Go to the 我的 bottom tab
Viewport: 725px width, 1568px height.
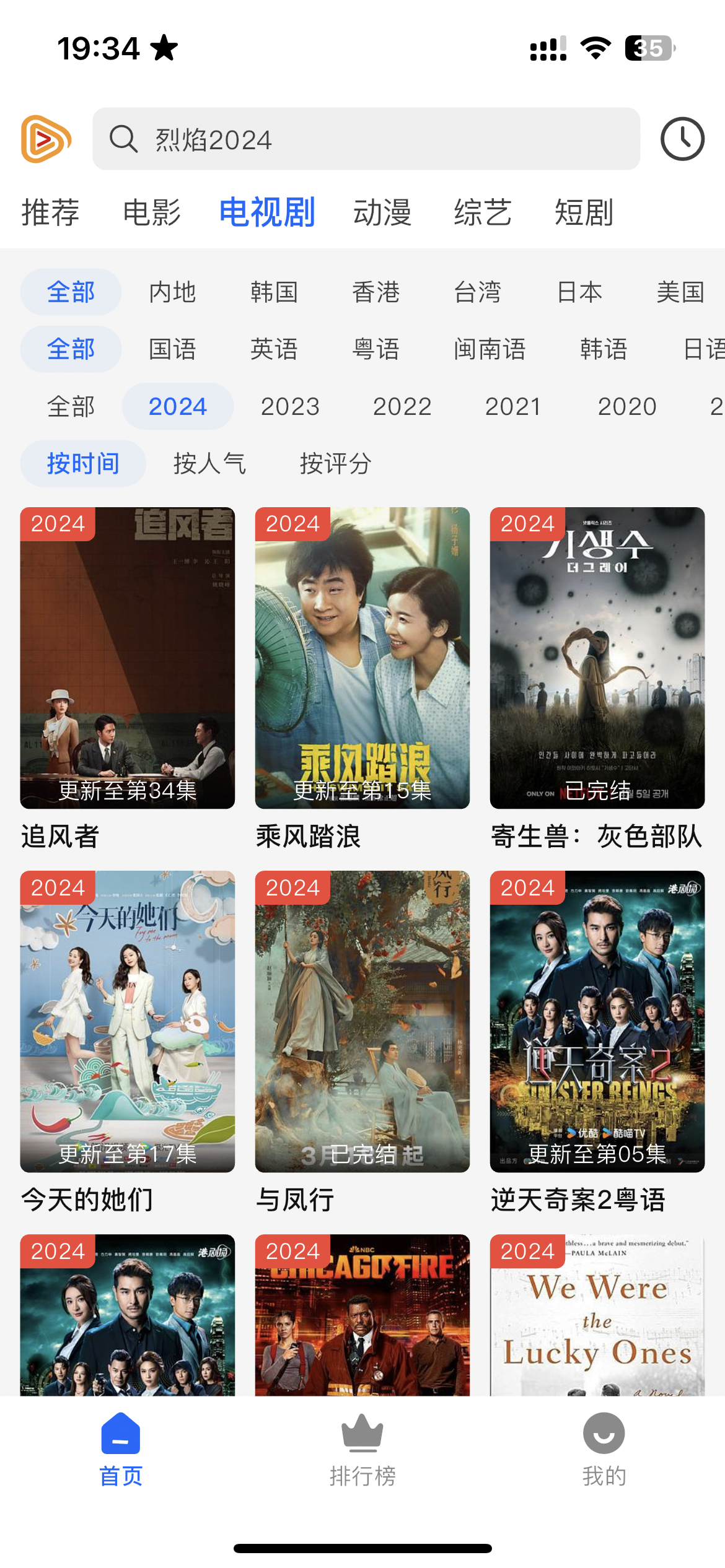(604, 1449)
